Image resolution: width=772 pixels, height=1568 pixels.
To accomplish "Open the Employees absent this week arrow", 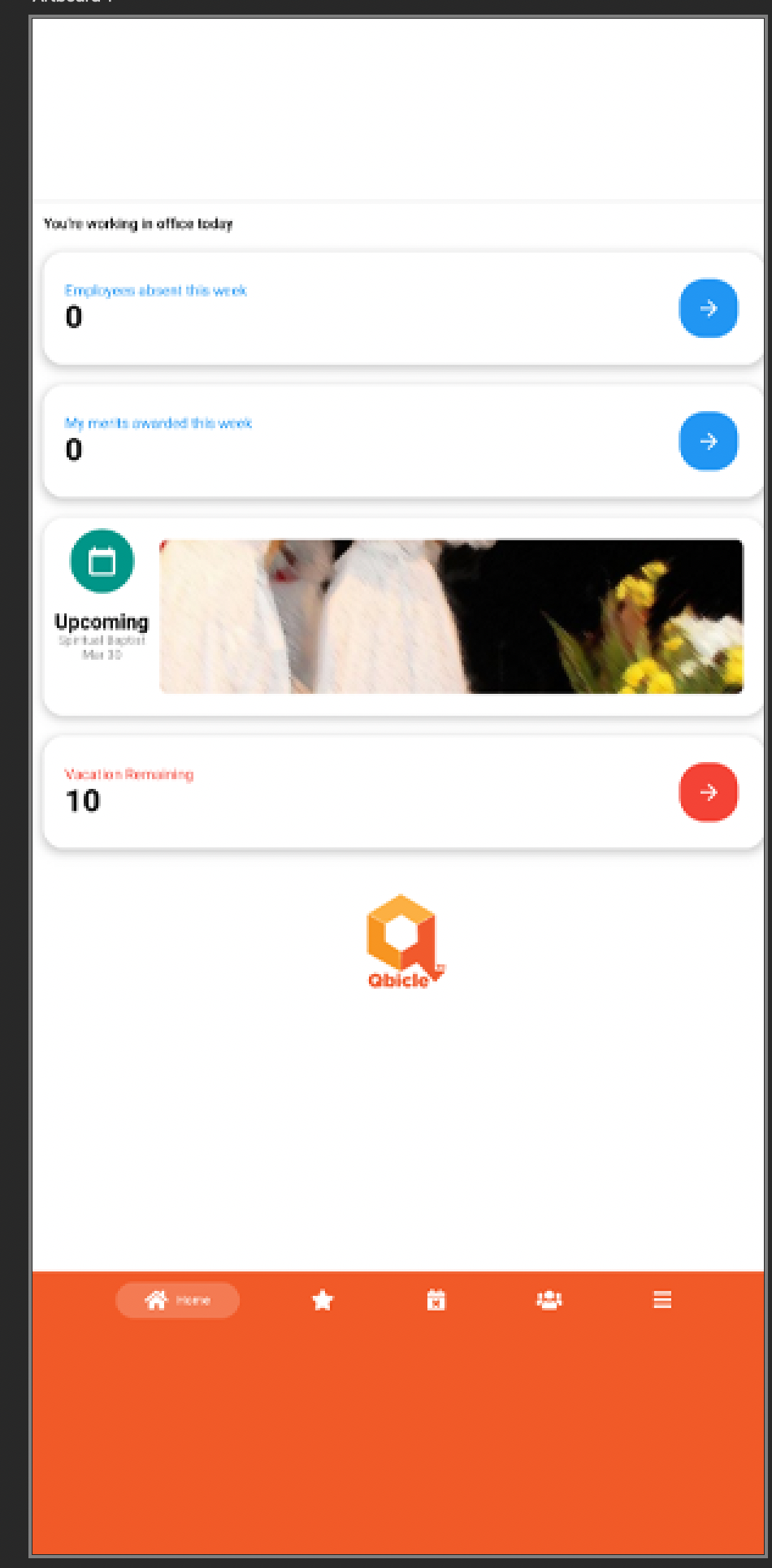I will tap(708, 308).
